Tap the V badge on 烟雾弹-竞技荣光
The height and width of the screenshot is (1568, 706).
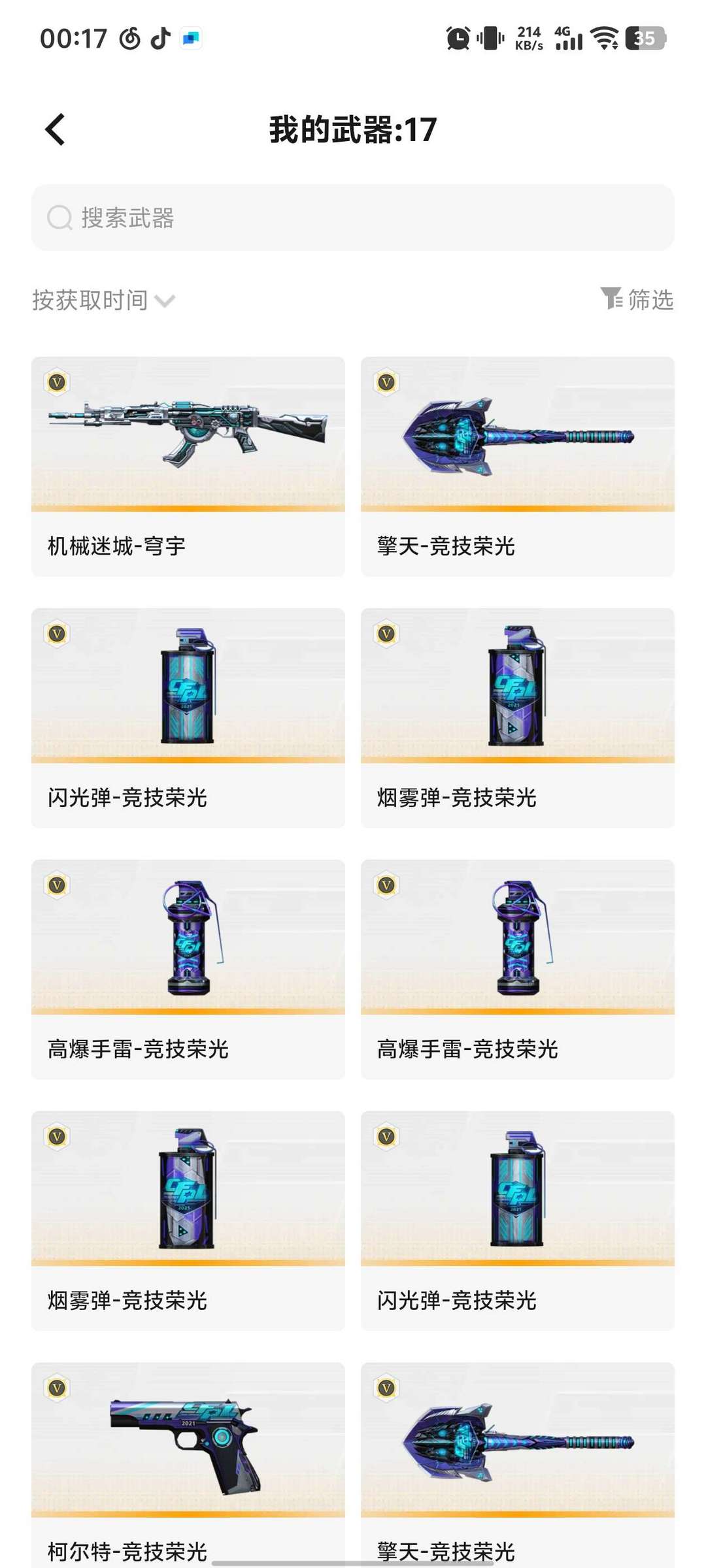click(x=387, y=632)
